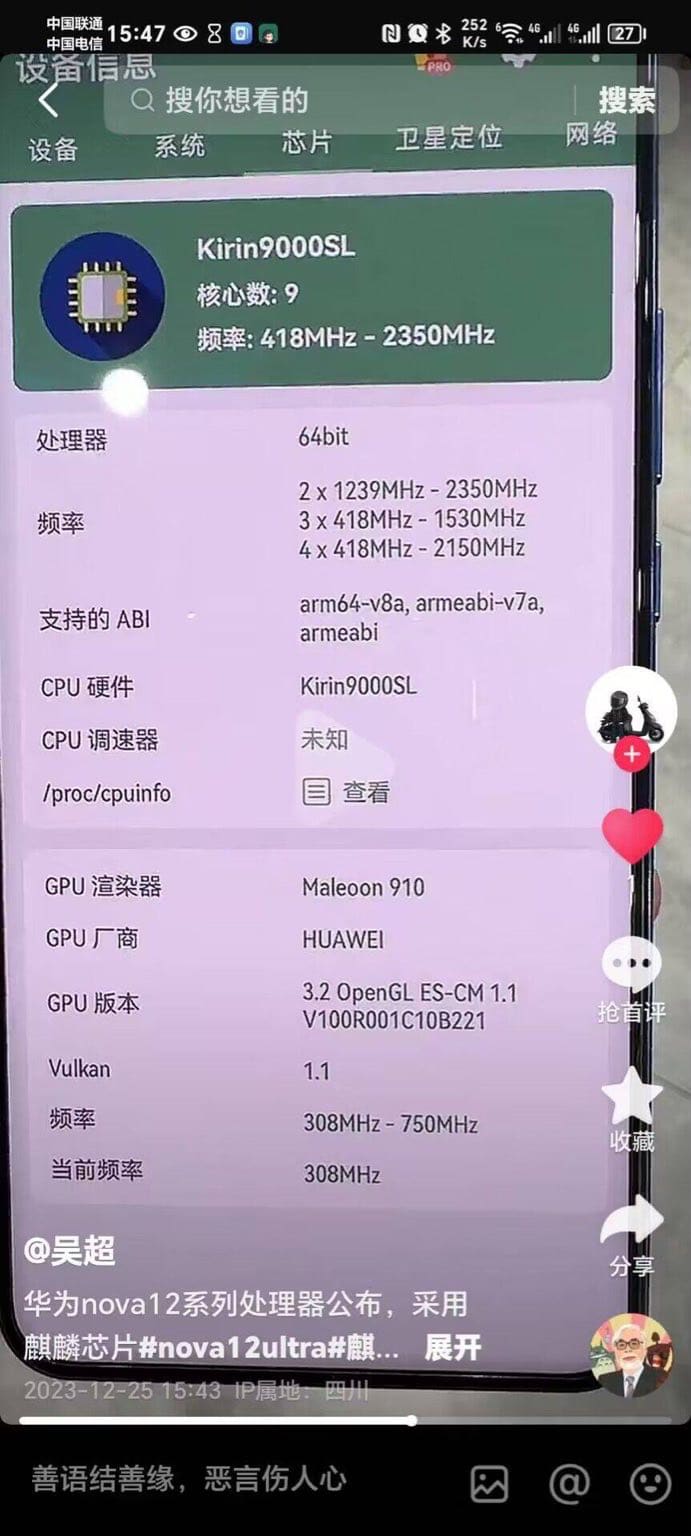Like the video with the heart icon
This screenshot has width=691, height=1536.
[632, 836]
